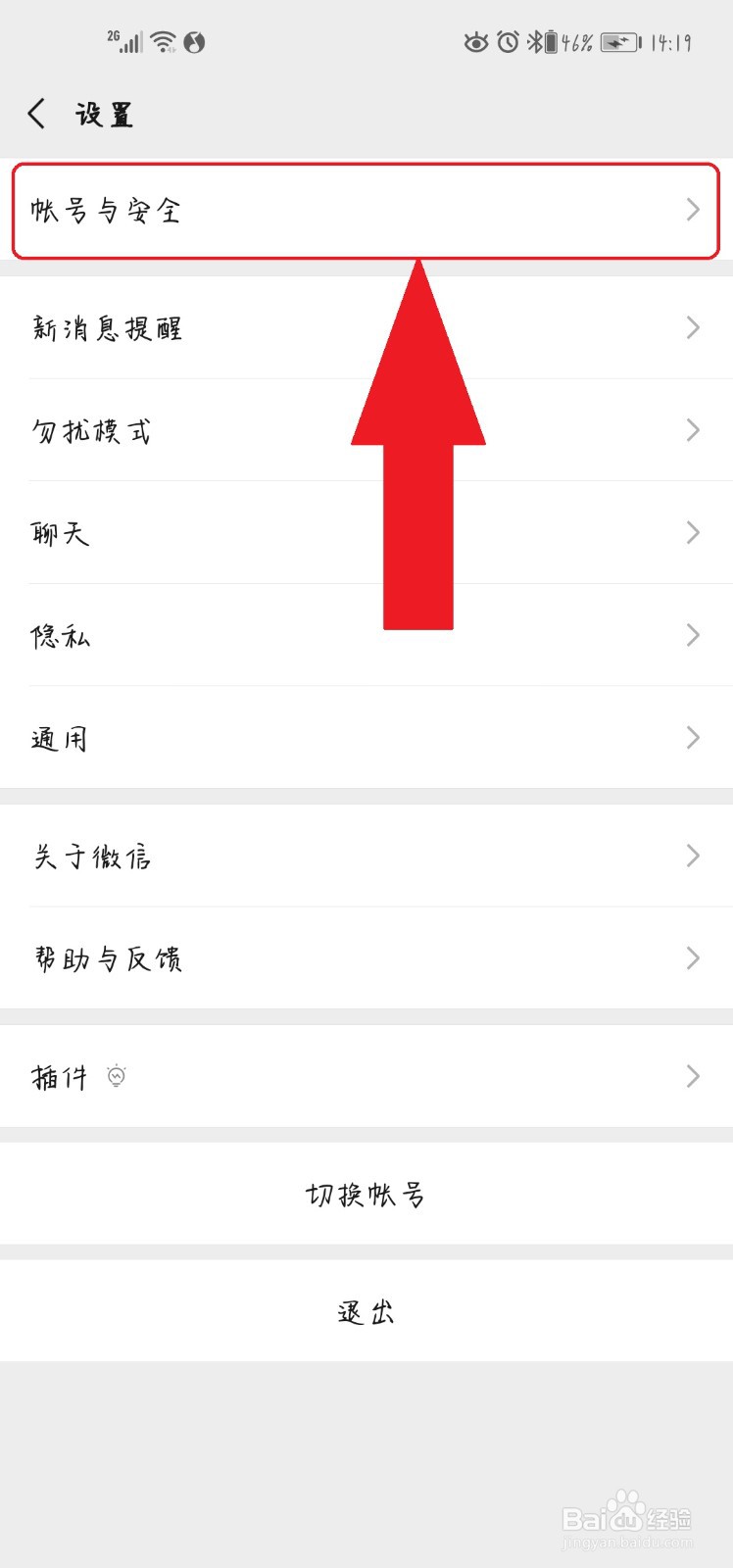Tap the 切换帐号 button
Screen dimensions: 733x1568
tap(366, 1194)
